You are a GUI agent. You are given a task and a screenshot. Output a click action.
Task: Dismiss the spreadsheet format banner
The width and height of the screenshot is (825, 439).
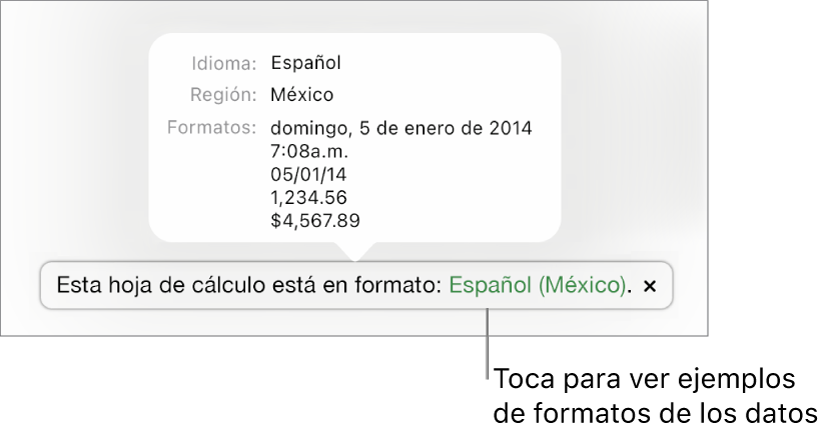650,286
